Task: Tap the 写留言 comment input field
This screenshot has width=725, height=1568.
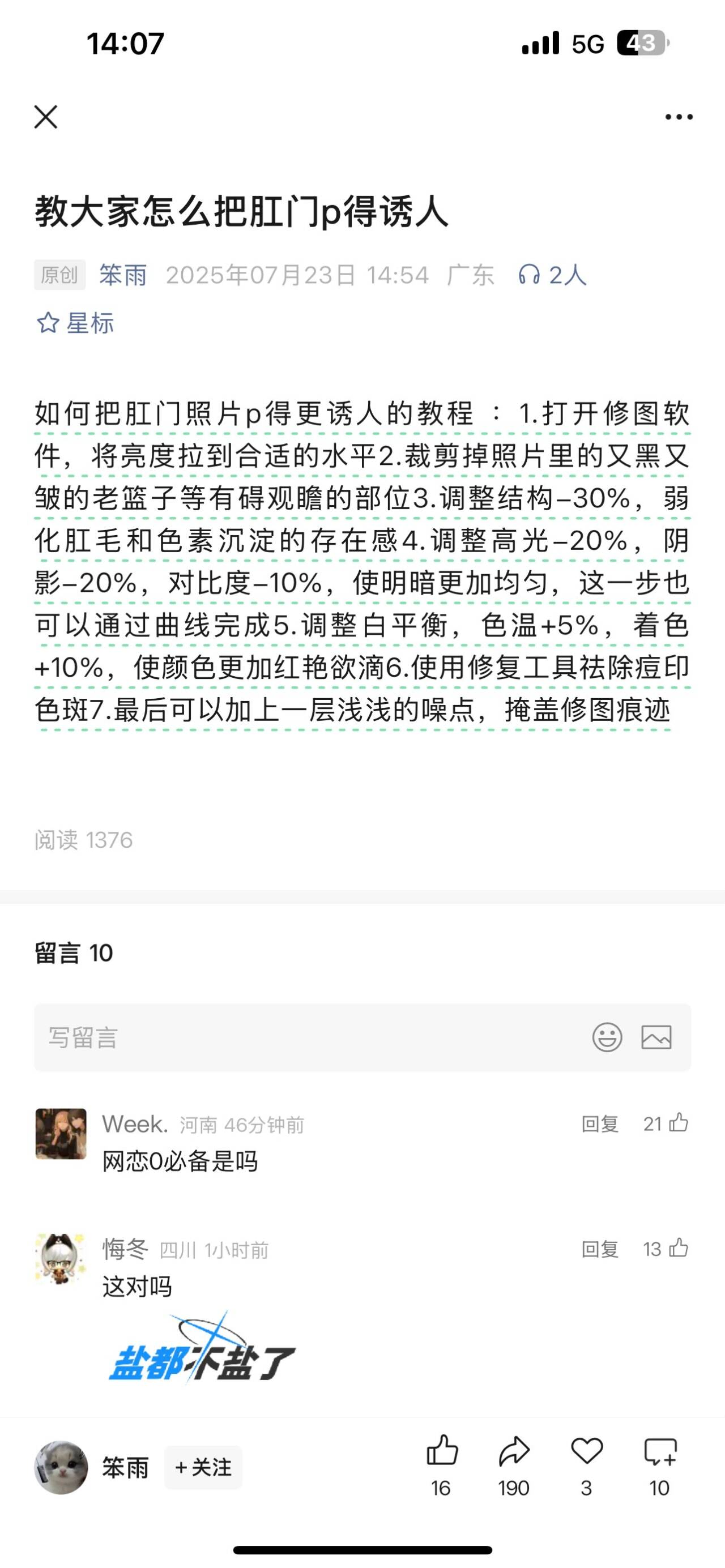Action: tap(304, 1037)
